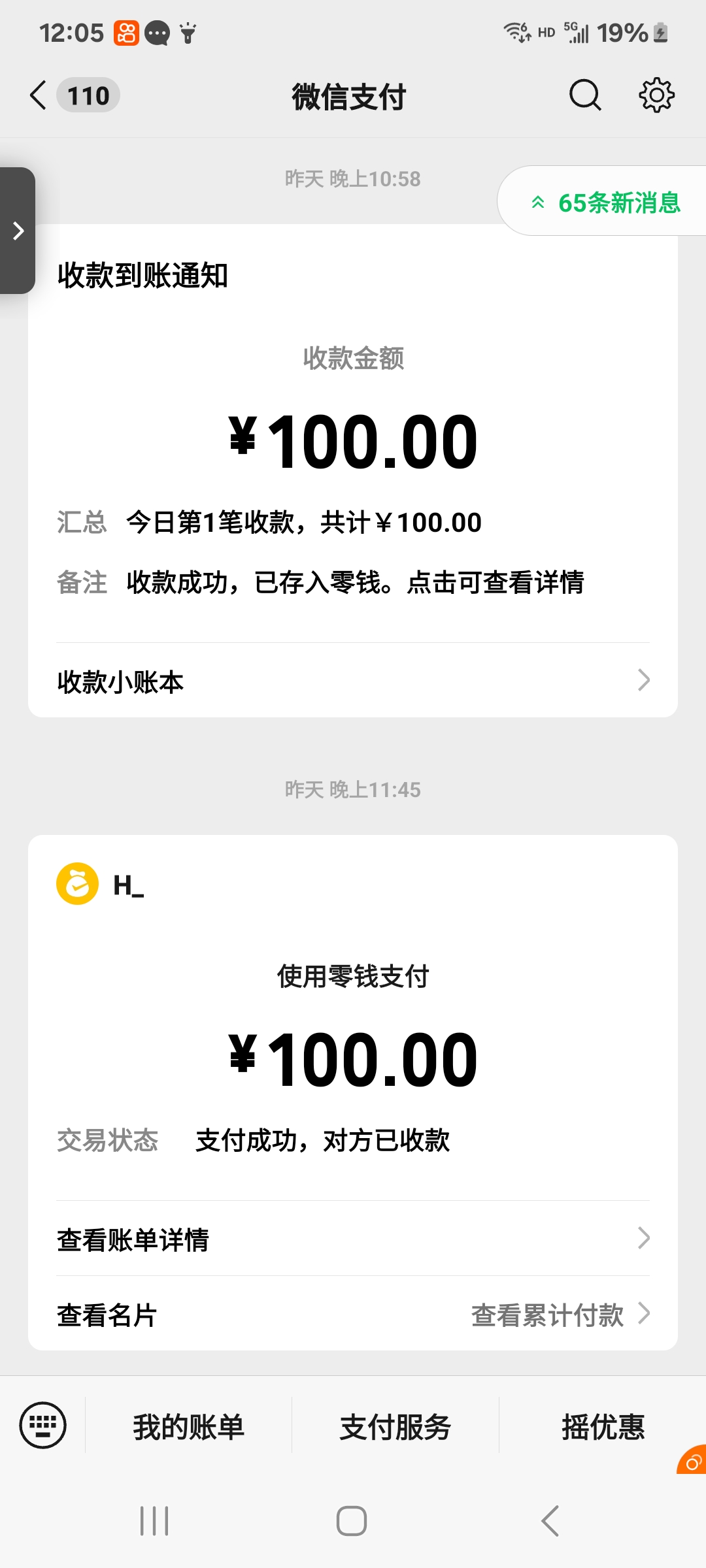Open 我的账单 menu
Viewport: 706px width, 1568px height.
(x=188, y=1426)
